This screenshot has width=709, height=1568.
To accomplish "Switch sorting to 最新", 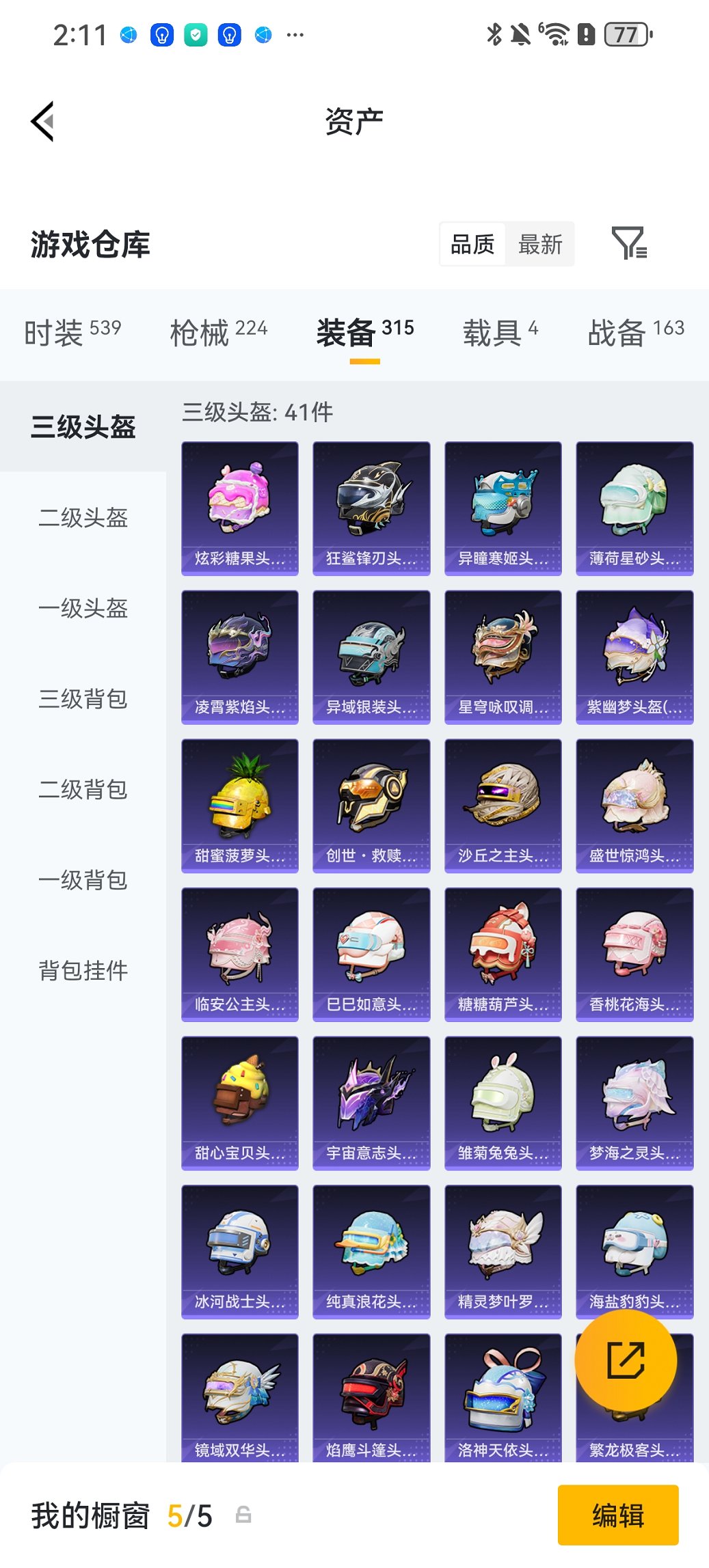I will click(540, 244).
